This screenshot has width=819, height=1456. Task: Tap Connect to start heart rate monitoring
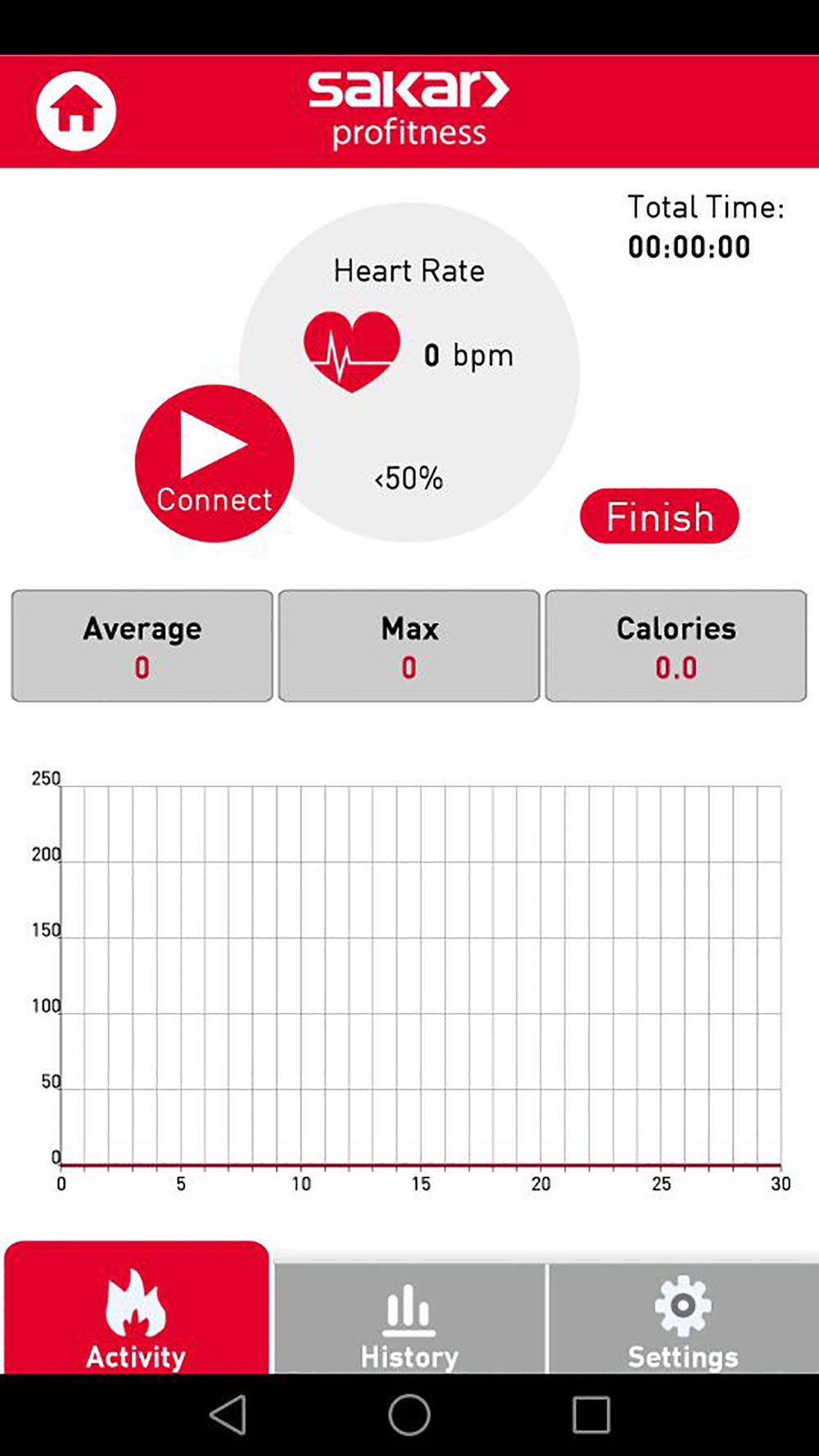point(214,463)
